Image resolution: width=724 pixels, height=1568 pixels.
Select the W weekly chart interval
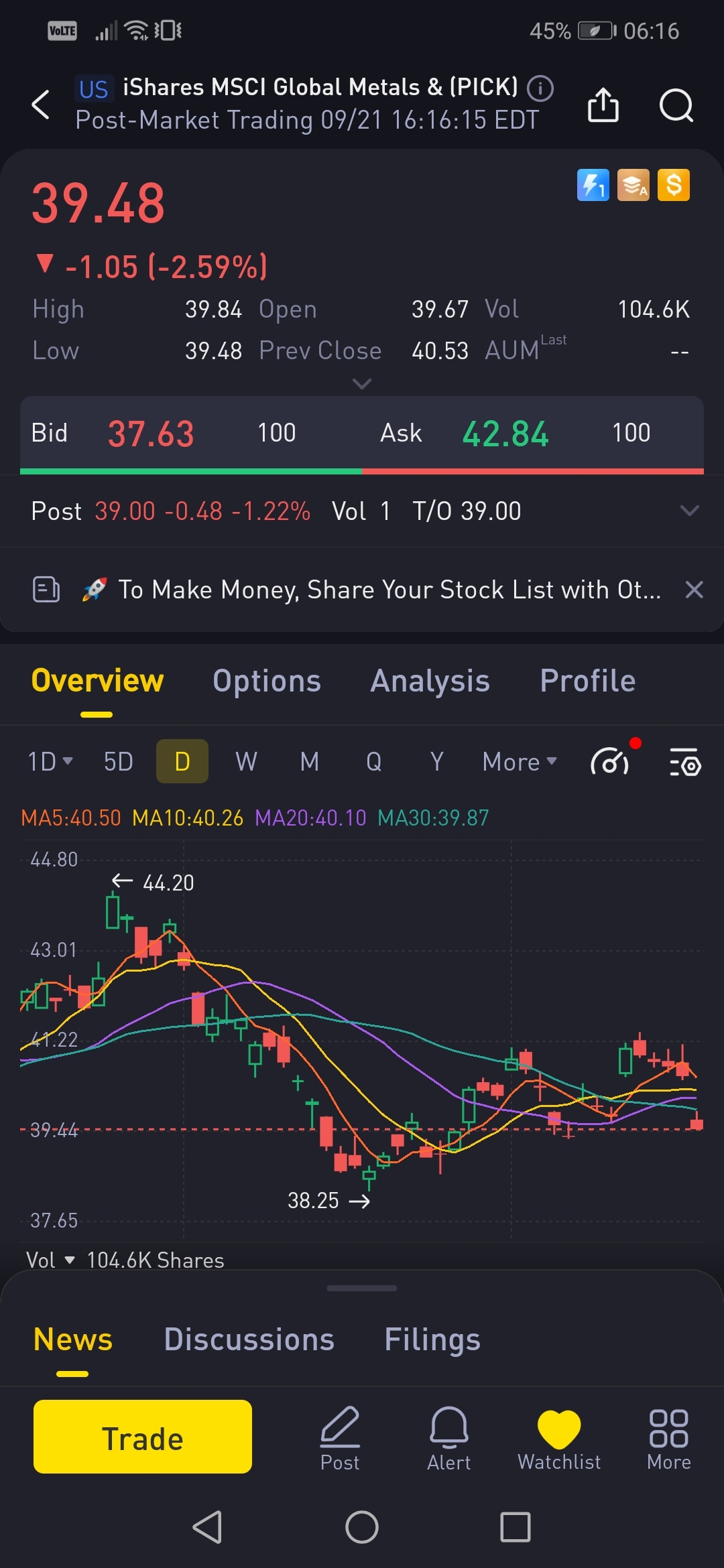tap(246, 762)
